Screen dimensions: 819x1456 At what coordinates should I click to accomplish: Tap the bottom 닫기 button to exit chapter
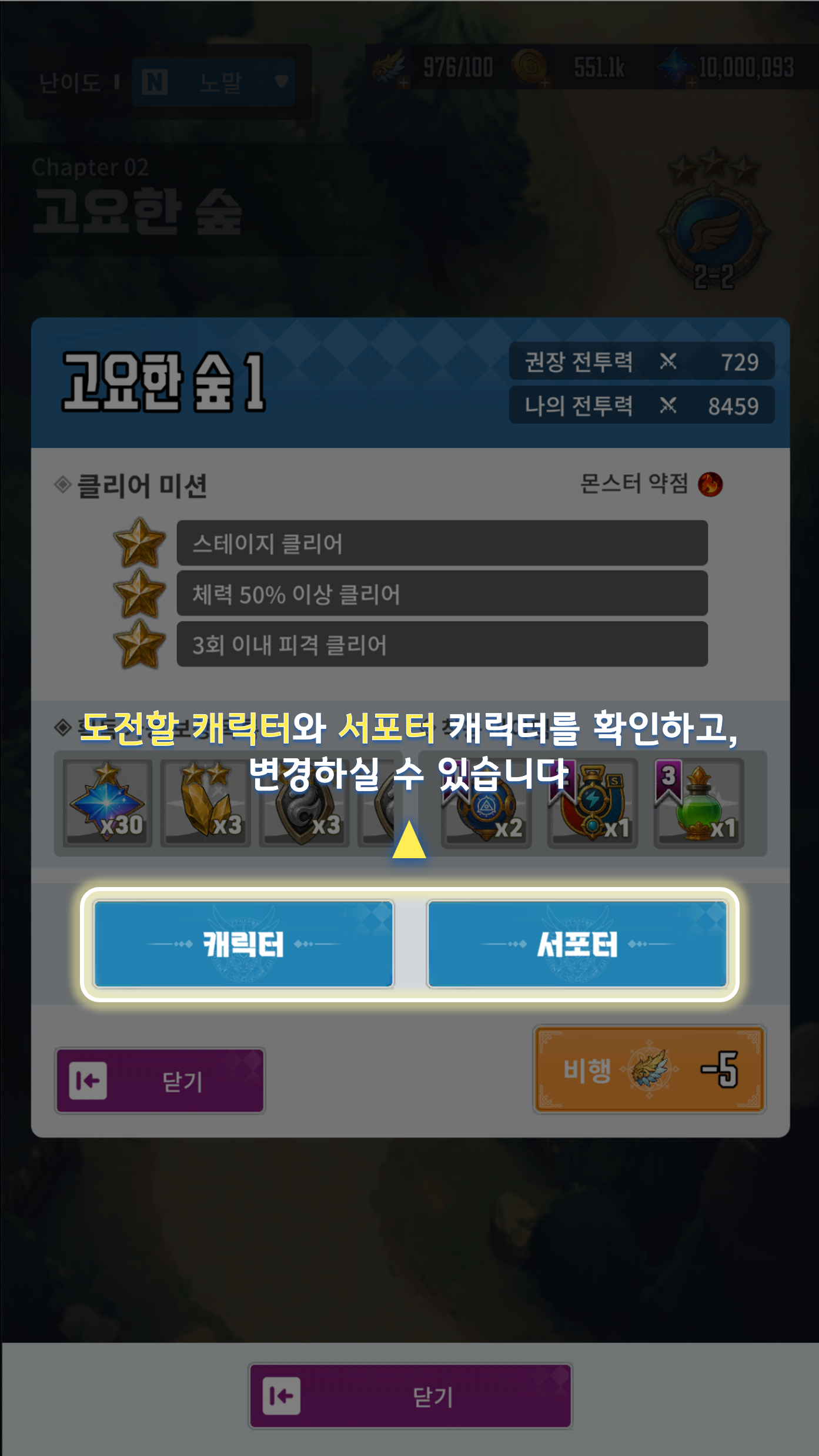click(x=410, y=1396)
